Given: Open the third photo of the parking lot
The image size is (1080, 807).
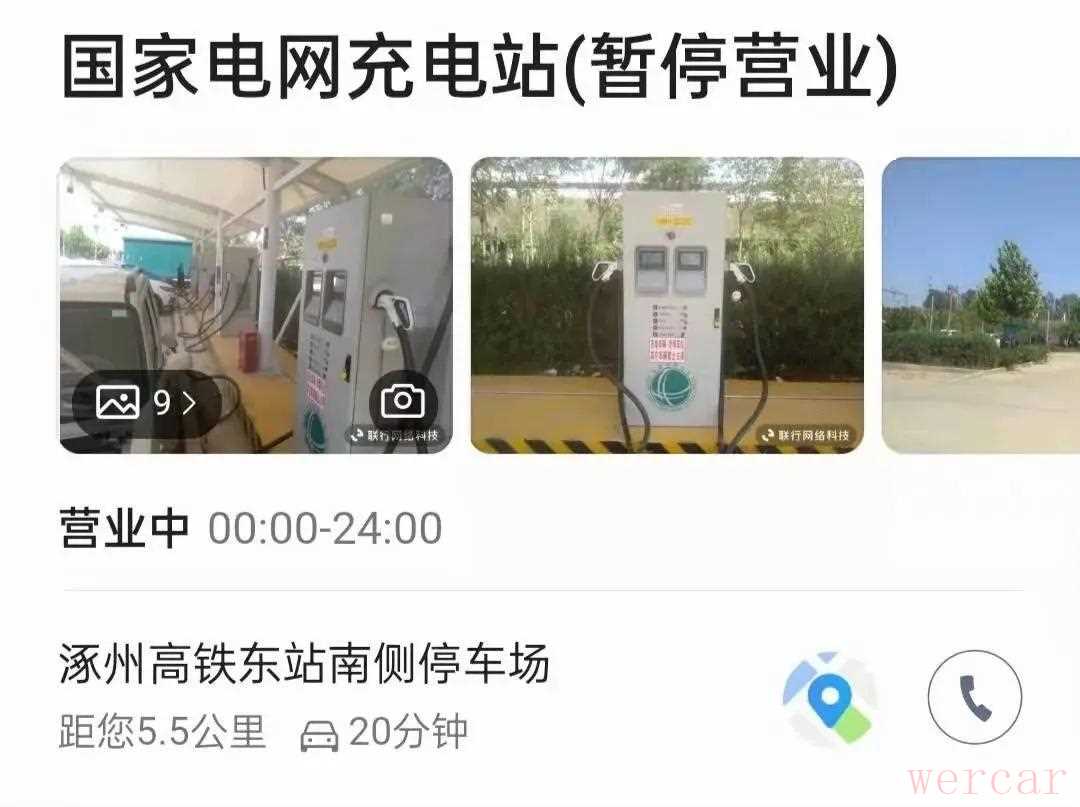Looking at the screenshot, I should pyautogui.click(x=980, y=305).
